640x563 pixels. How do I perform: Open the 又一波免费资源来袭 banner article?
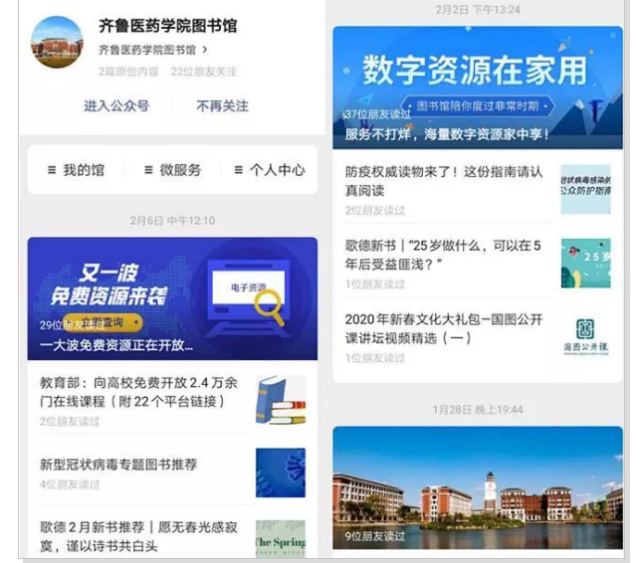coord(172,298)
